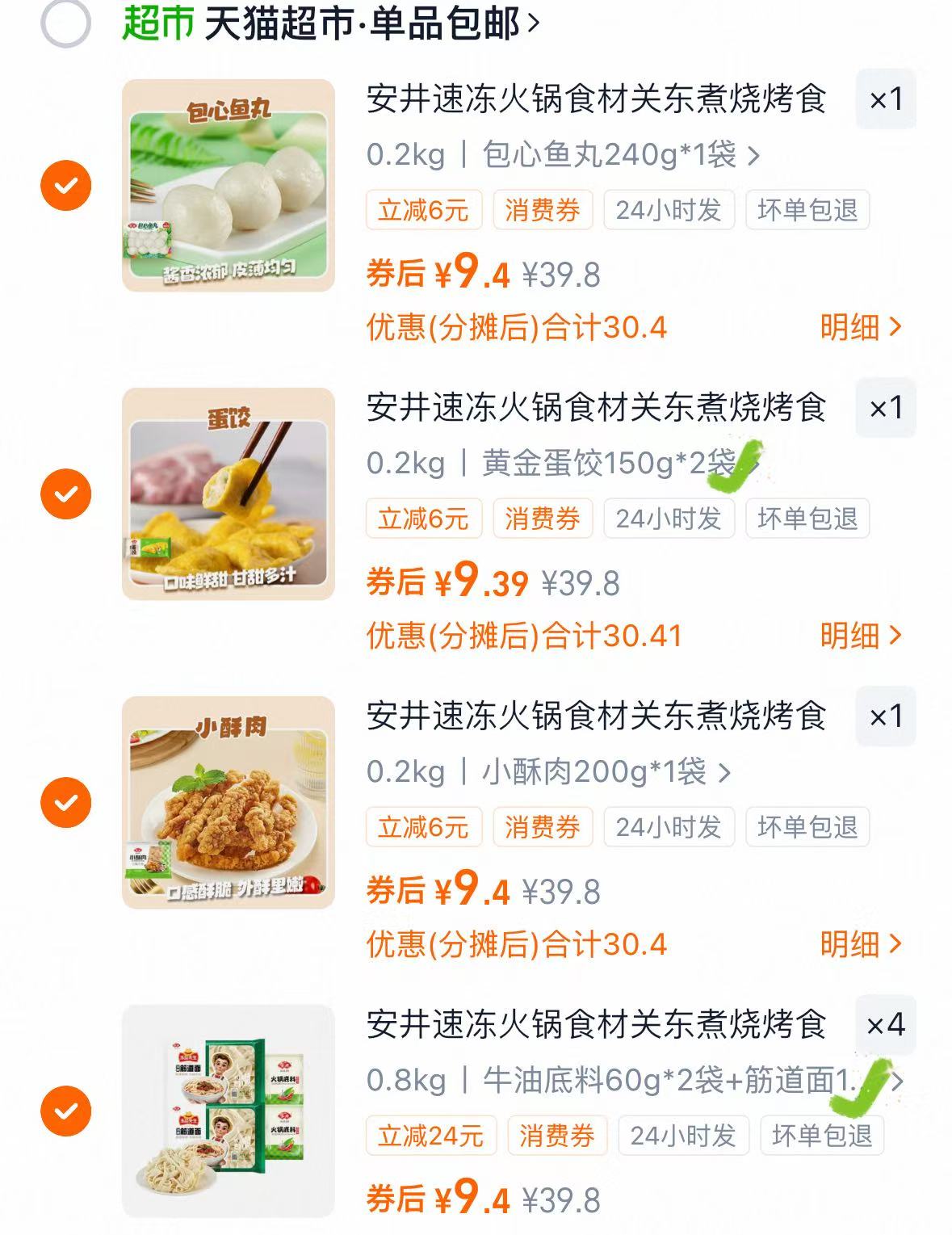This screenshot has width=952, height=1235.
Task: Open the 包心鱼丸 product thumbnail
Action: click(229, 184)
